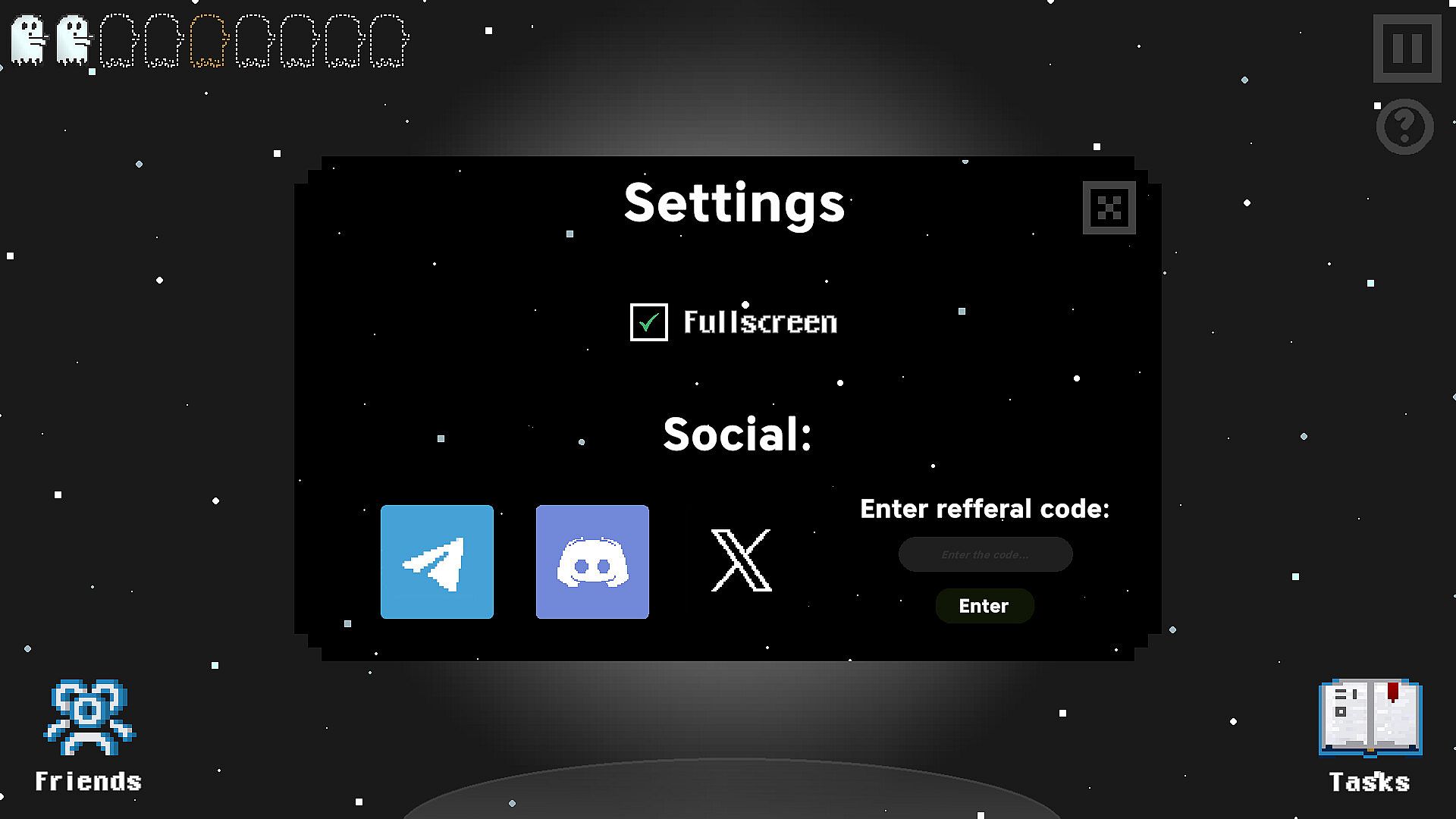Submit code with the Enter button
The height and width of the screenshot is (819, 1456).
click(x=984, y=606)
